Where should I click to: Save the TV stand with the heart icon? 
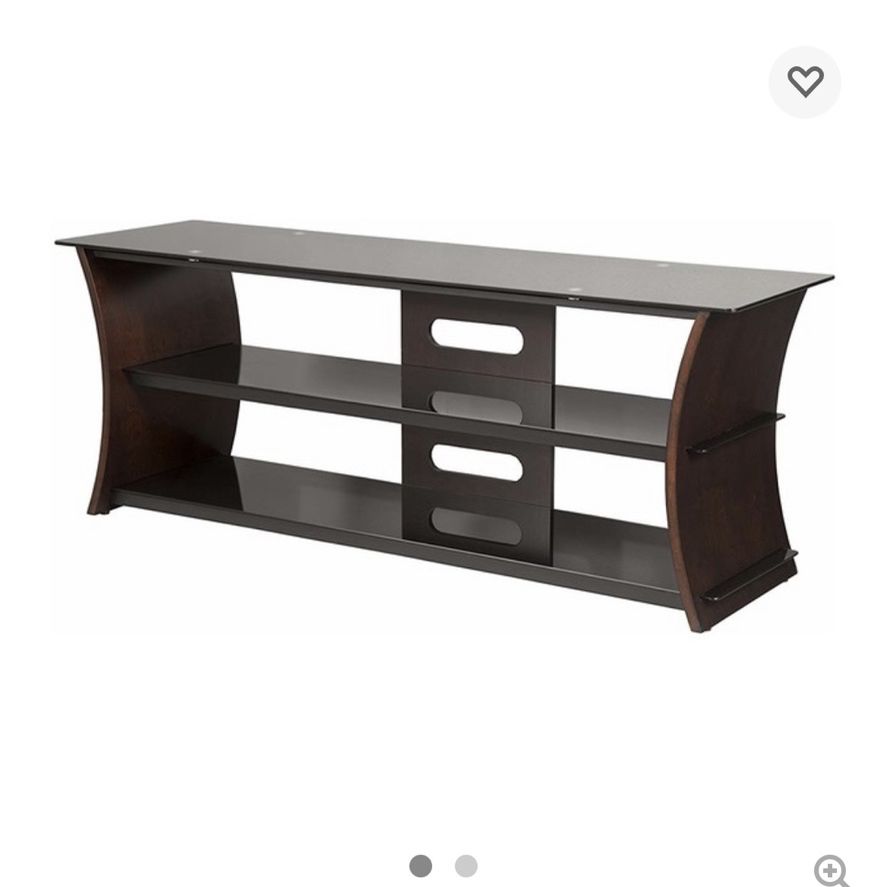[x=804, y=82]
